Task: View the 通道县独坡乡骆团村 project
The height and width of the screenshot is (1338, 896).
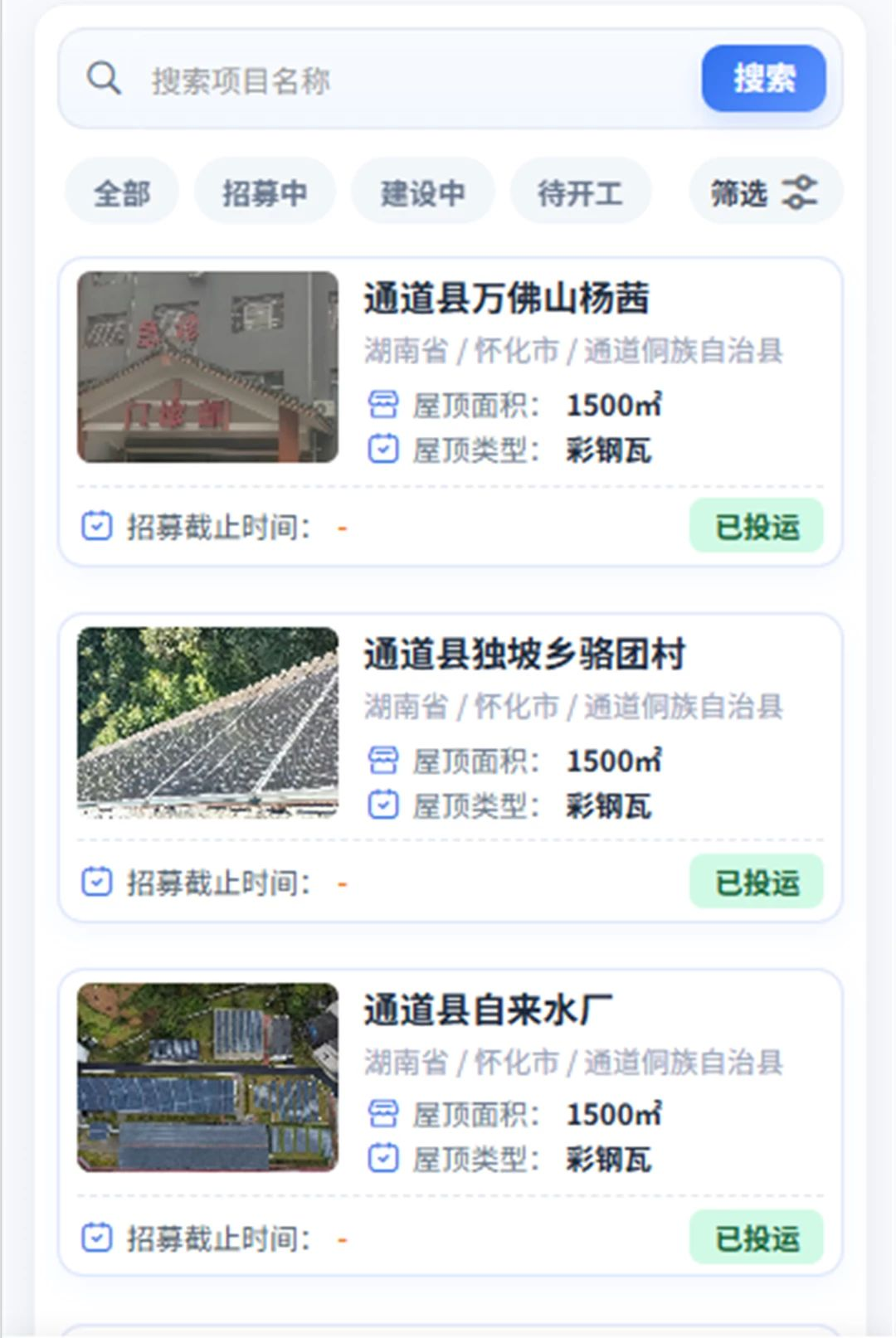Action: 450,767
